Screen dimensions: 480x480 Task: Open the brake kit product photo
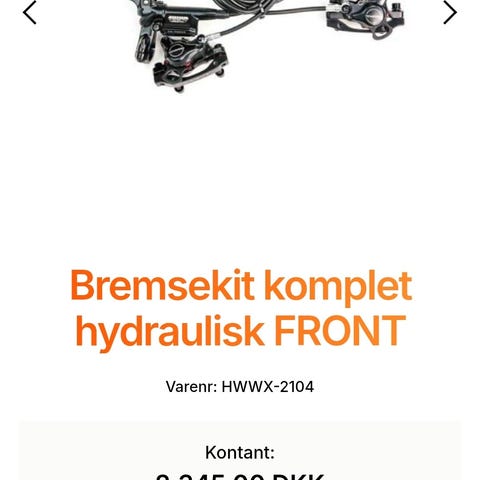coord(270,46)
